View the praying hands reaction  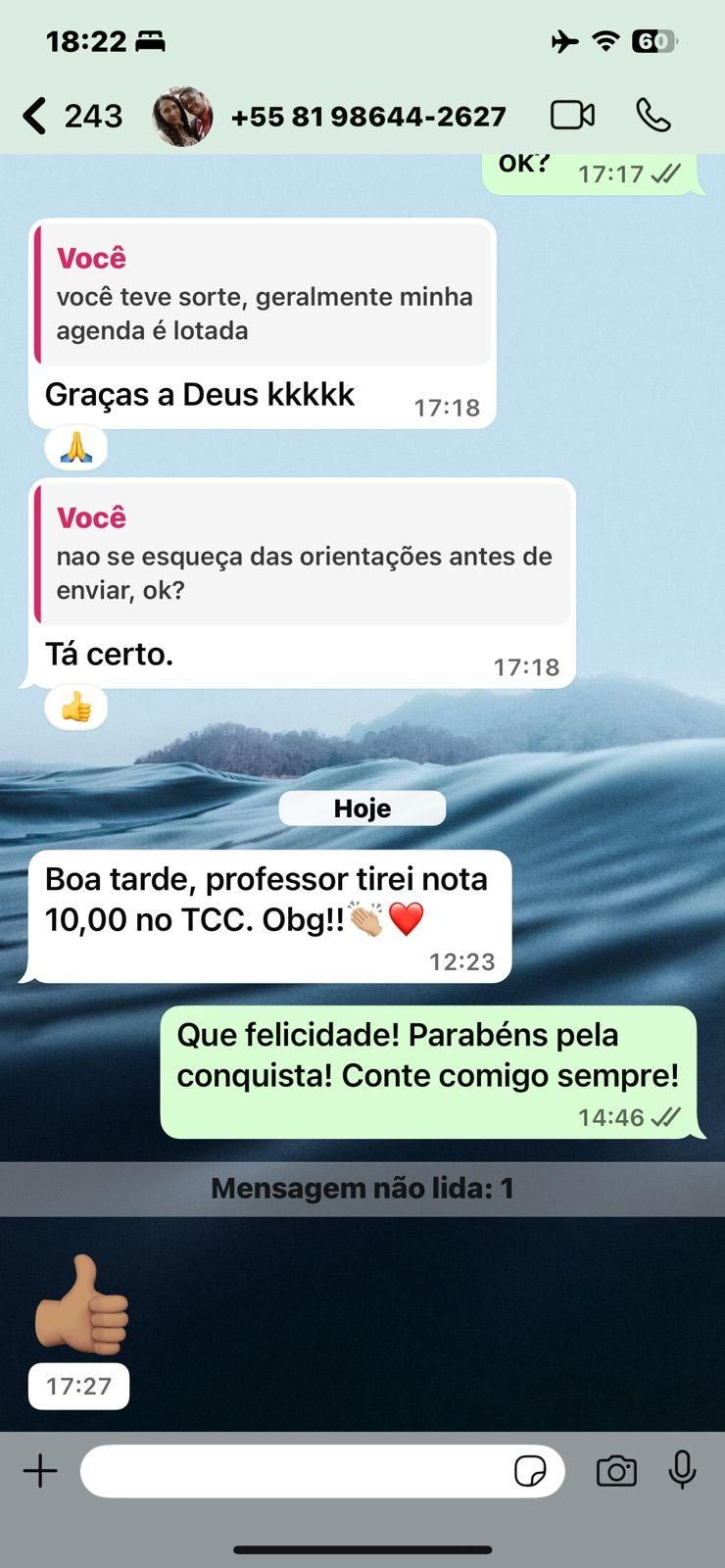click(x=75, y=448)
